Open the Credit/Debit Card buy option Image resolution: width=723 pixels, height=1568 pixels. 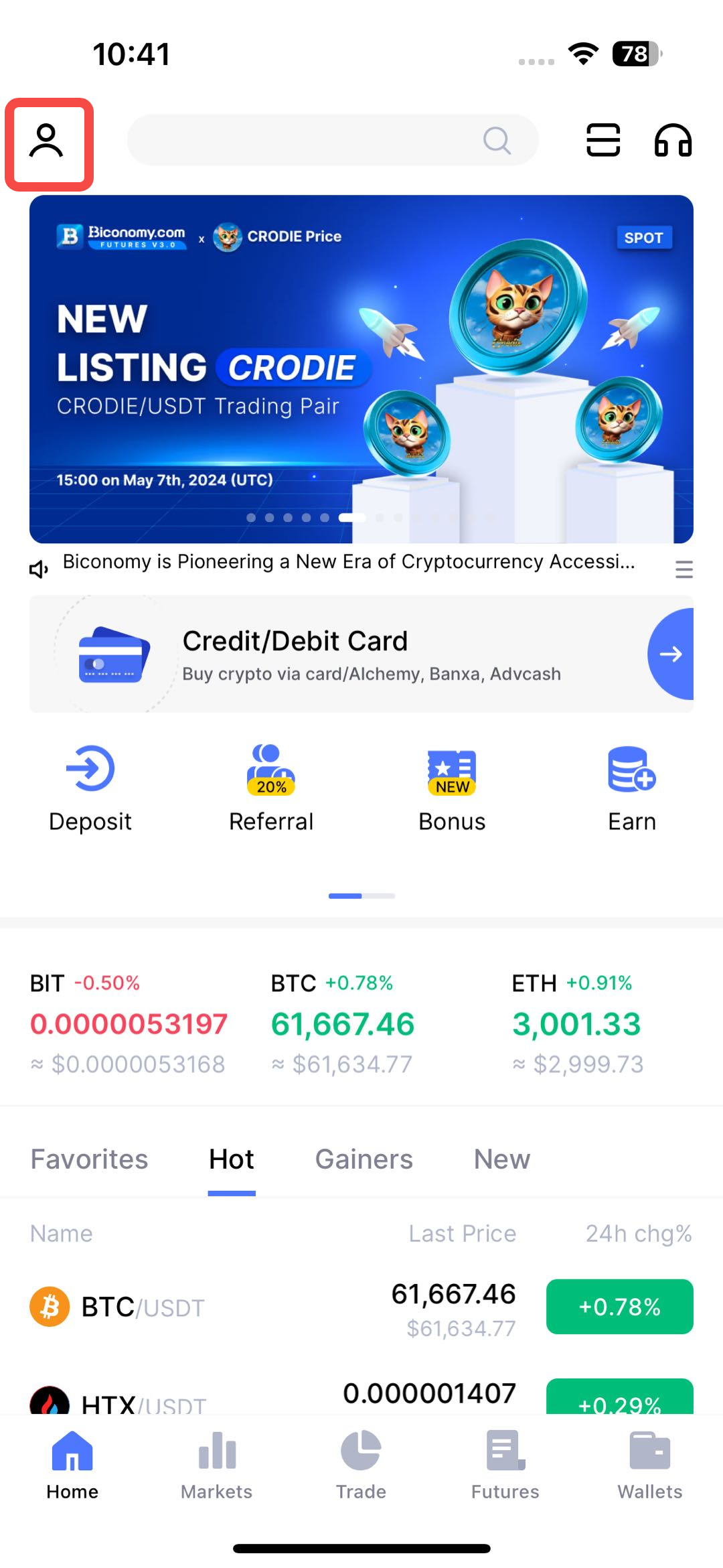361,654
